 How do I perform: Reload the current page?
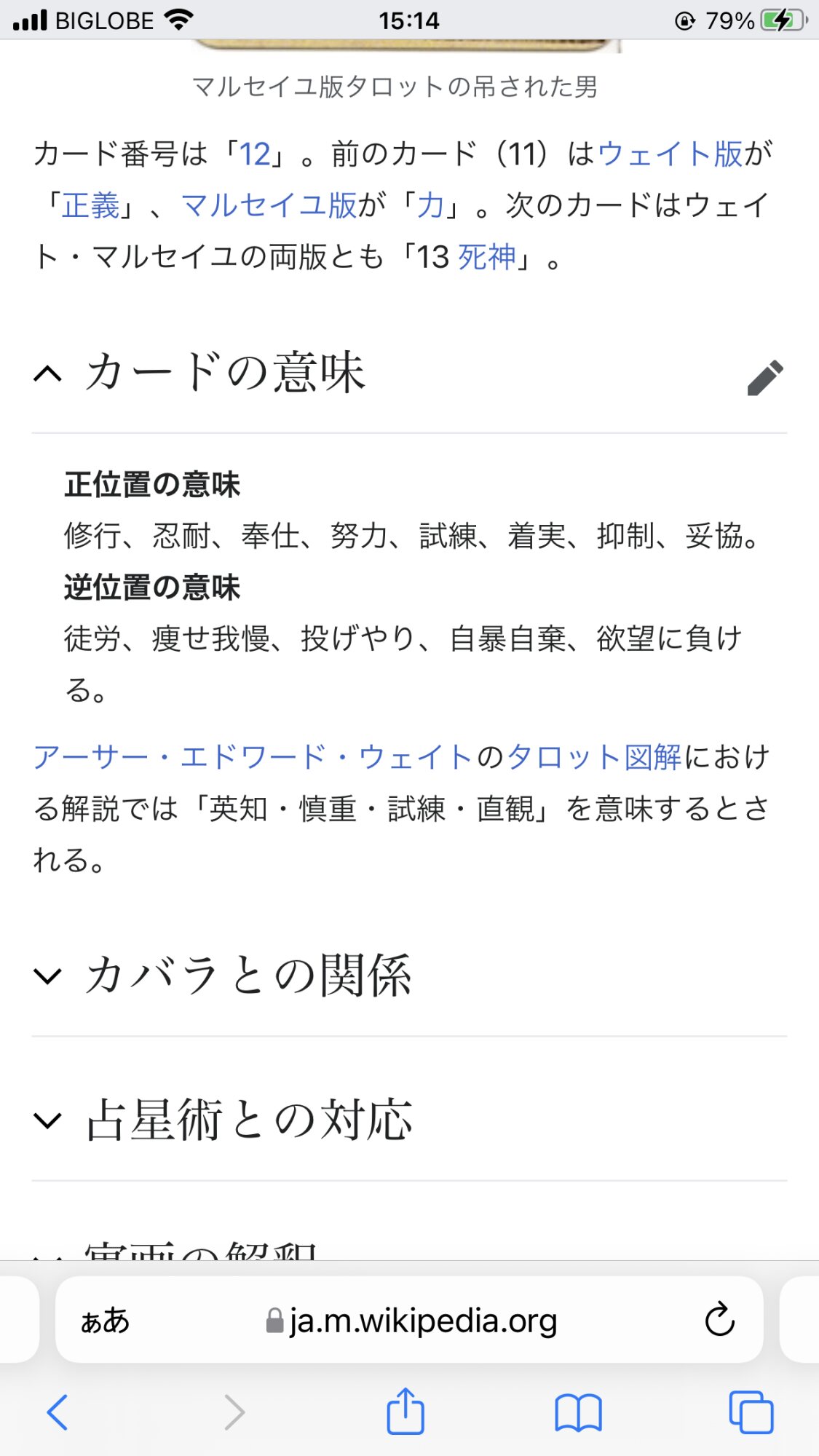click(x=719, y=1319)
